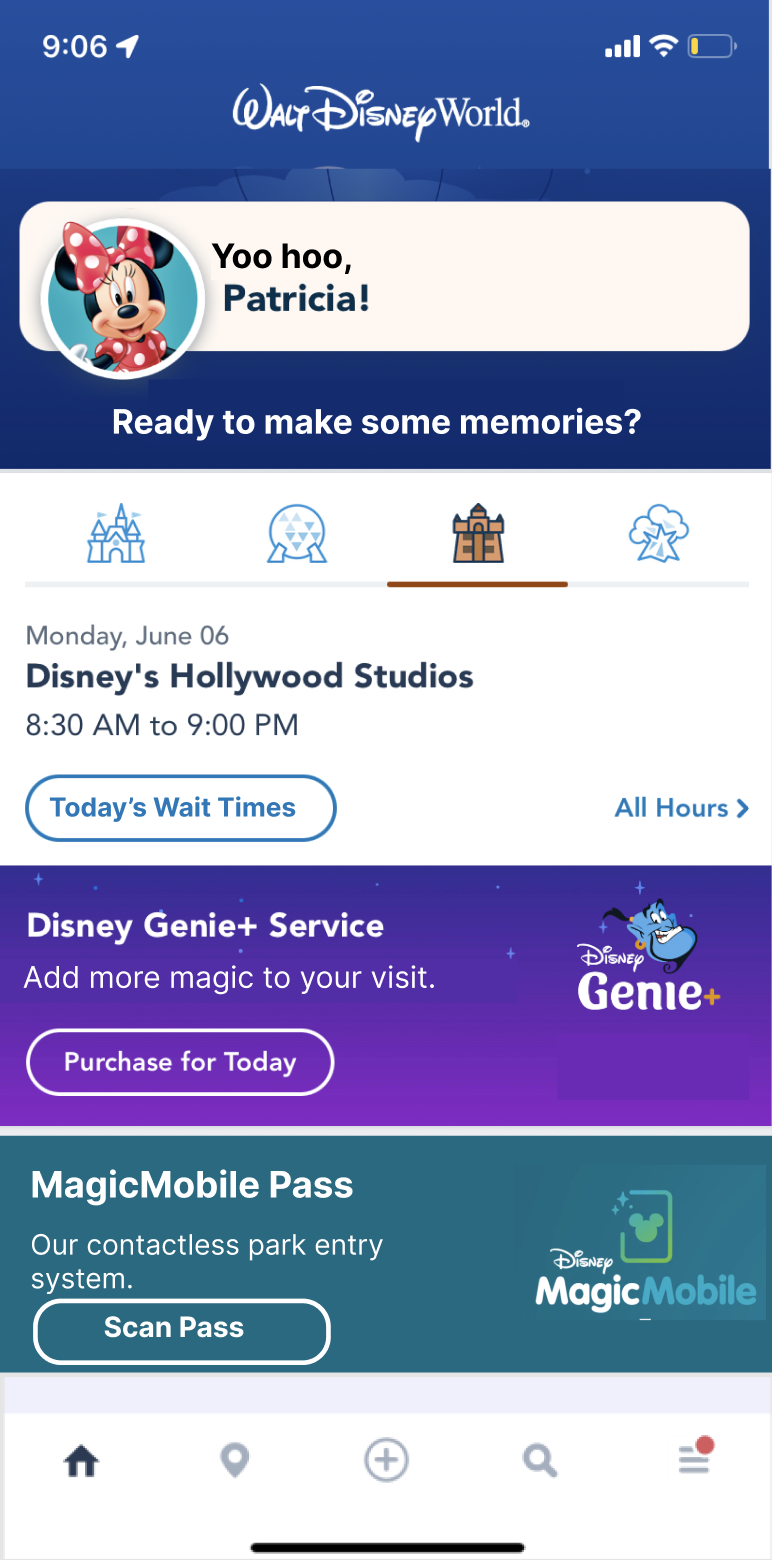772x1560 pixels.
Task: Open the map location pin tab
Action: point(235,1462)
